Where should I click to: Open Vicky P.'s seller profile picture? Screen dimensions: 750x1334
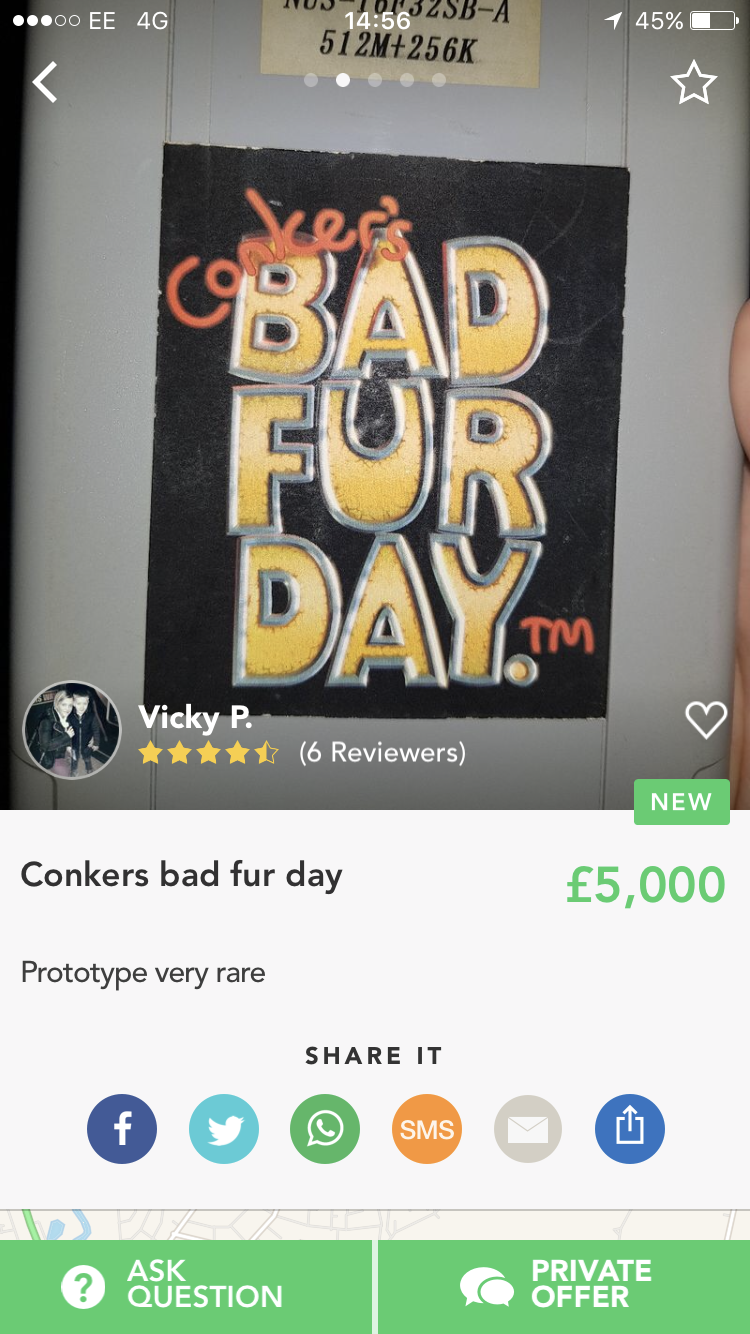[x=72, y=731]
